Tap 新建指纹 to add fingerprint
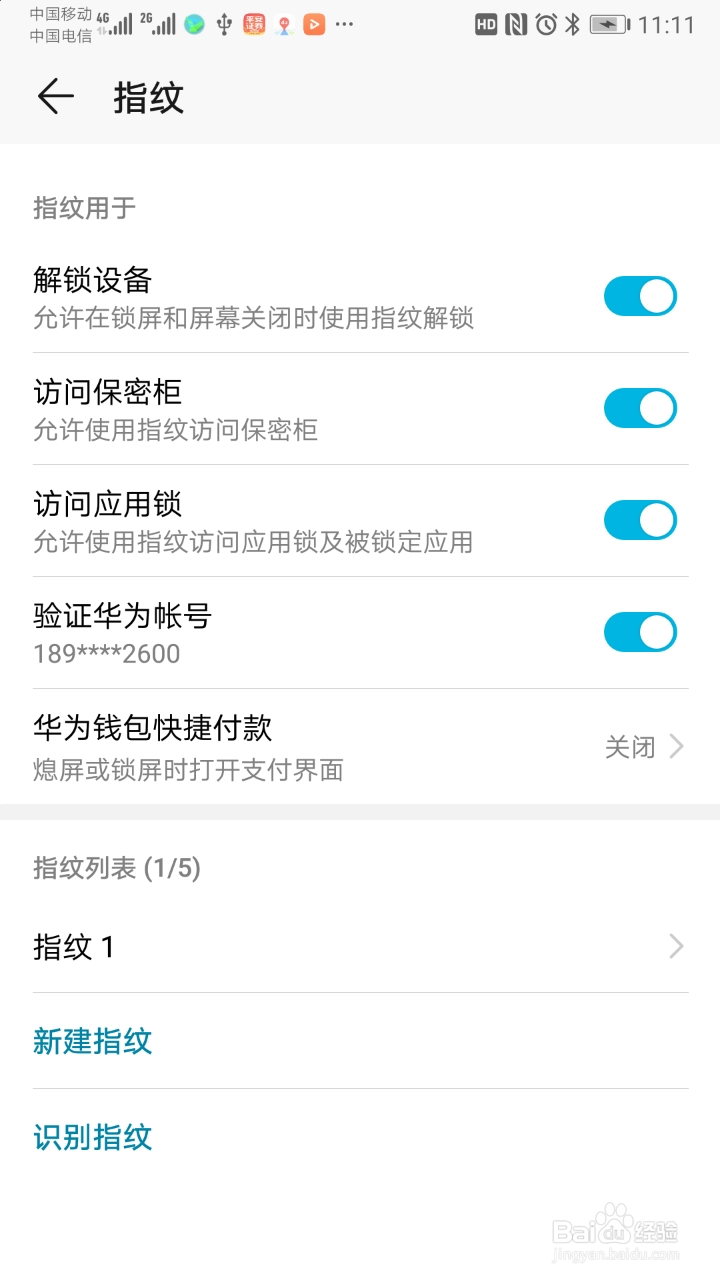The height and width of the screenshot is (1280, 720). (x=94, y=1042)
